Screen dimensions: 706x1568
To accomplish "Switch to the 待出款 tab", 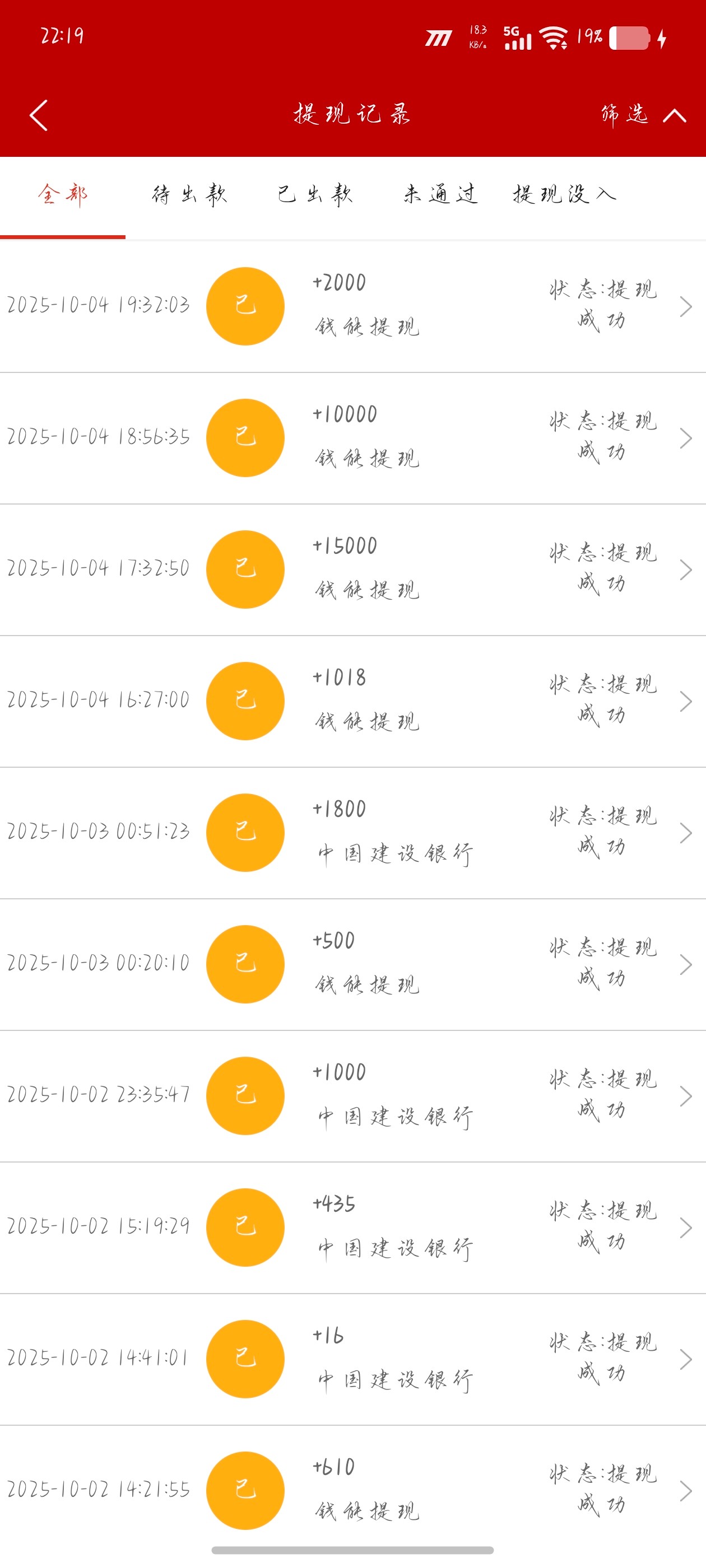I will click(189, 195).
